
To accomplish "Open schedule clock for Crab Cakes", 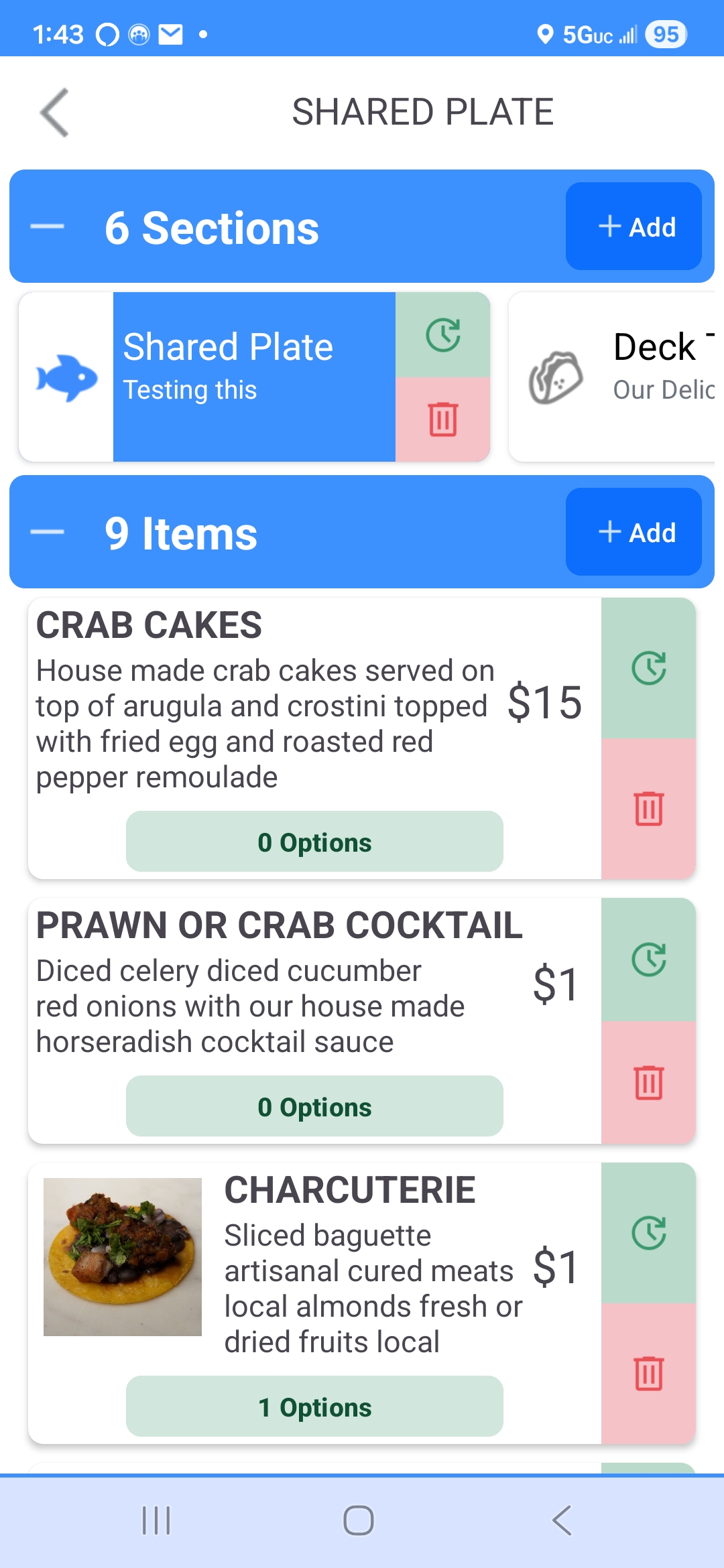I will click(649, 668).
